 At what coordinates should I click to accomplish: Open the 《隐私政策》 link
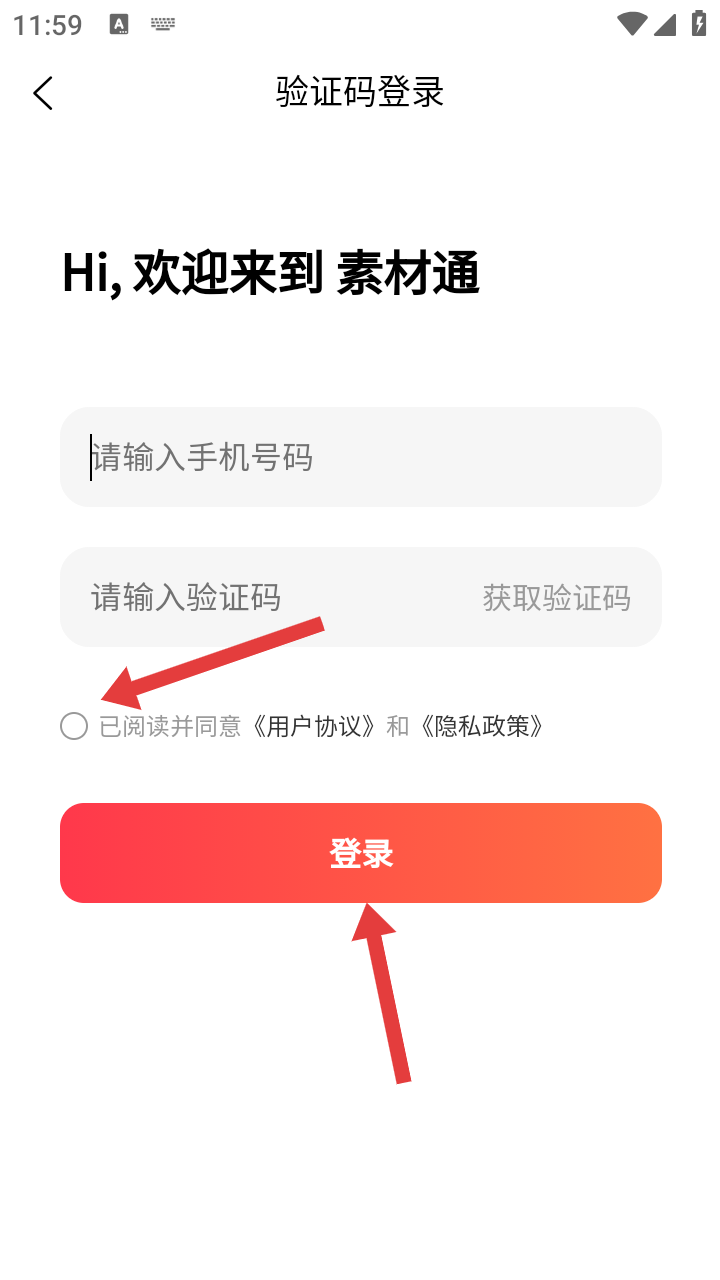tap(481, 726)
